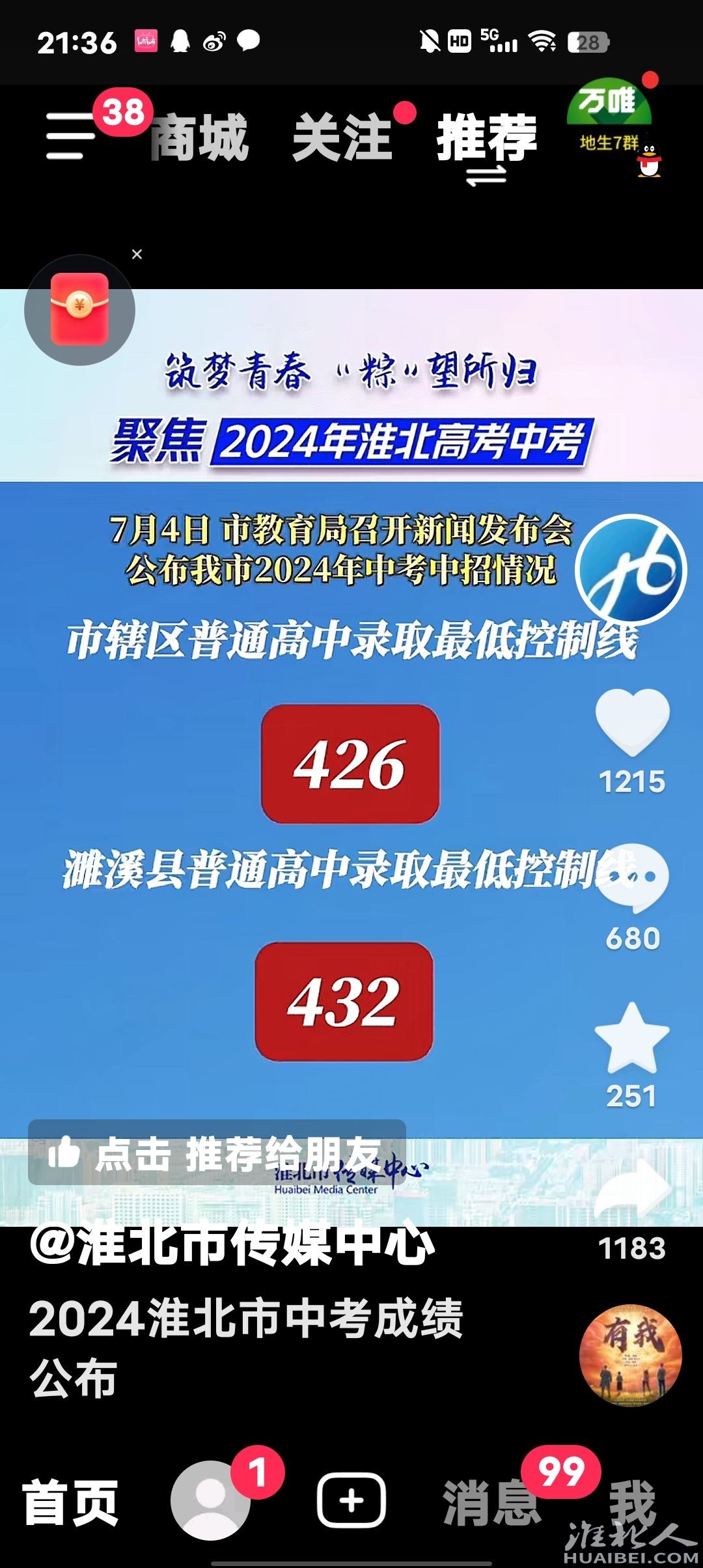703x1568 pixels.
Task: Open the hamburger side menu
Action: 70,135
